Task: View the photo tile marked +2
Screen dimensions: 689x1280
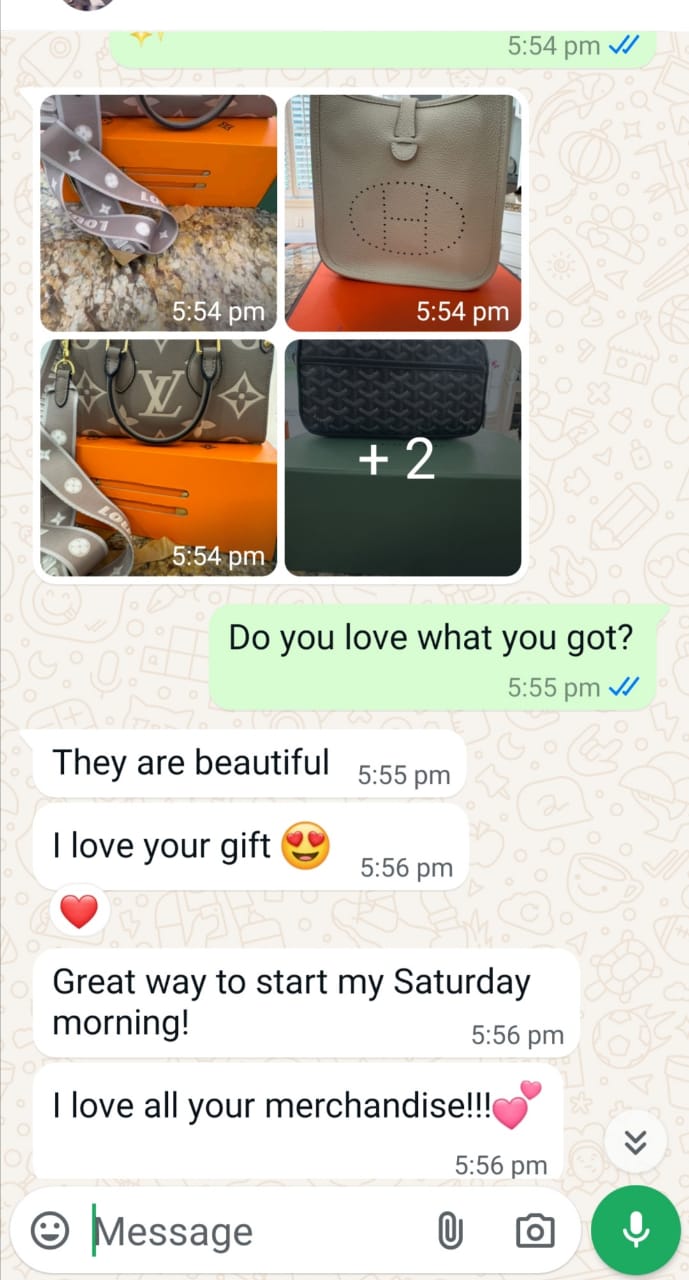Action: click(x=403, y=458)
